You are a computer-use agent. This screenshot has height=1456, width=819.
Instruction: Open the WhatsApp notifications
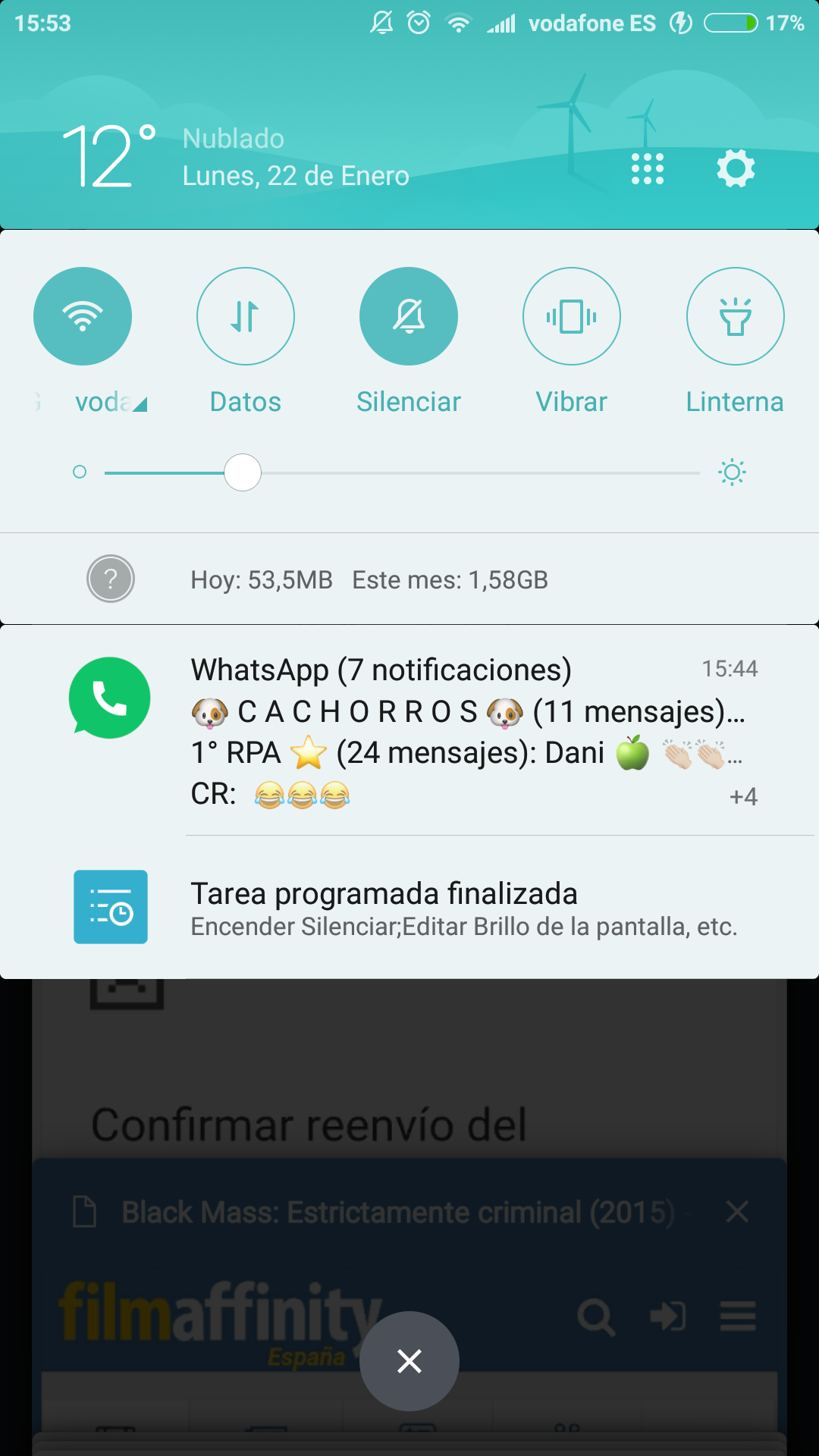409,731
